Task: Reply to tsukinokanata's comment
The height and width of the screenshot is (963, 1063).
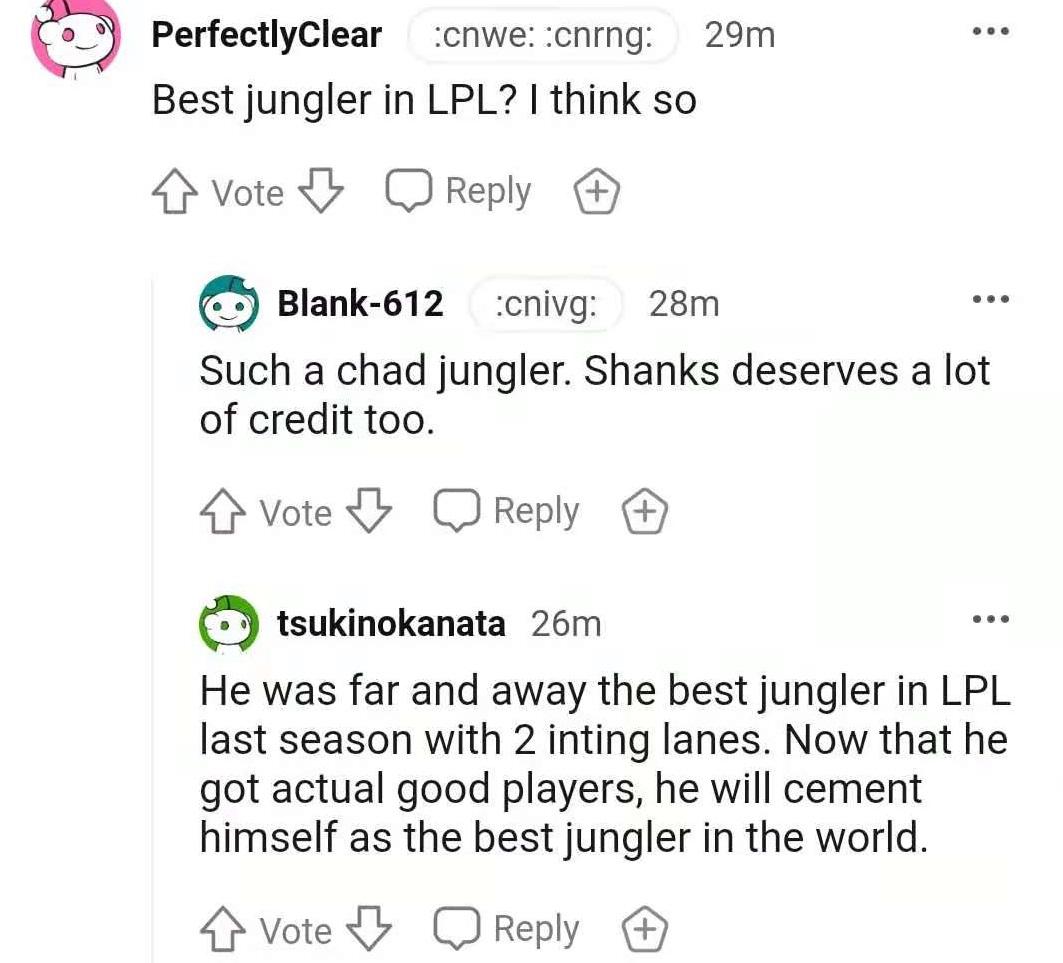Action: pos(508,929)
